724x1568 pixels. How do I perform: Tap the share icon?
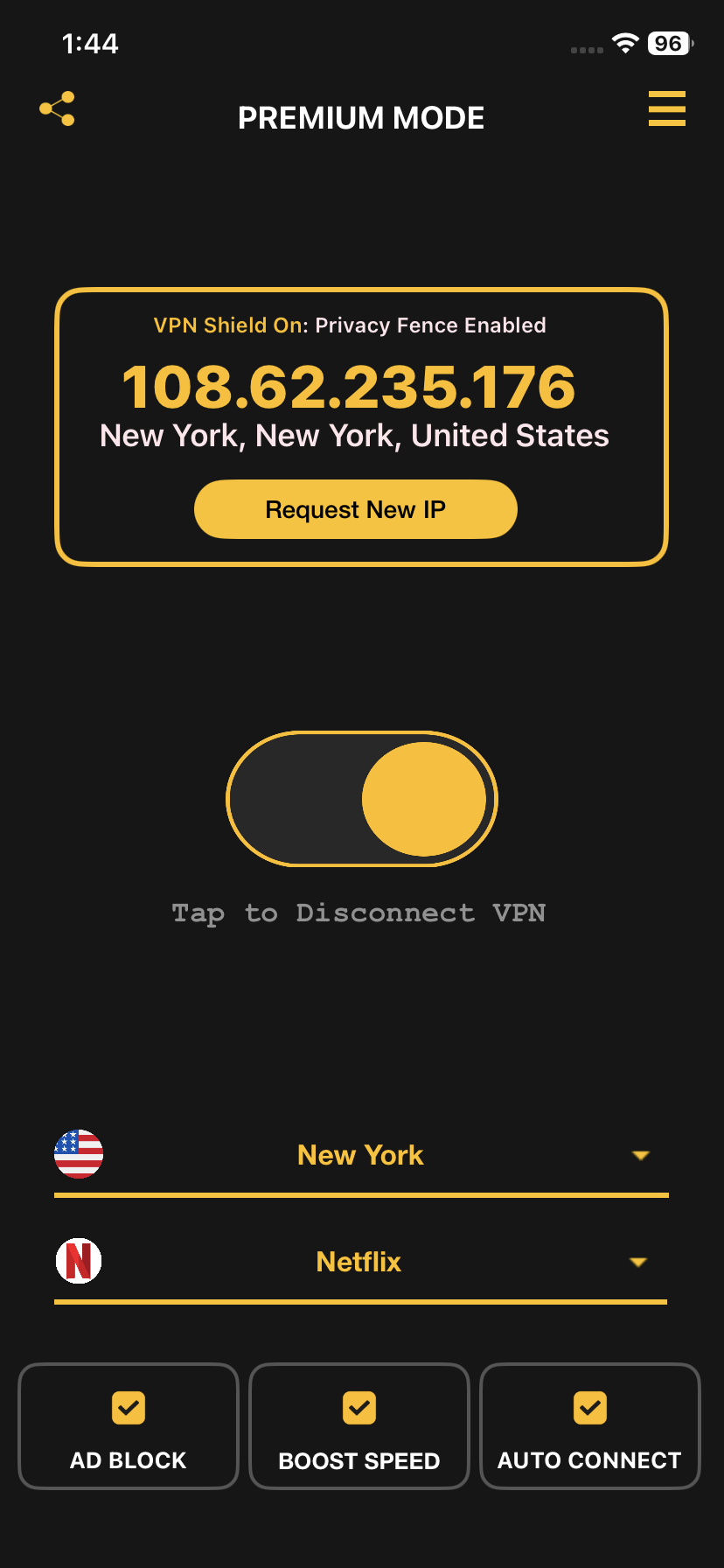tap(58, 109)
